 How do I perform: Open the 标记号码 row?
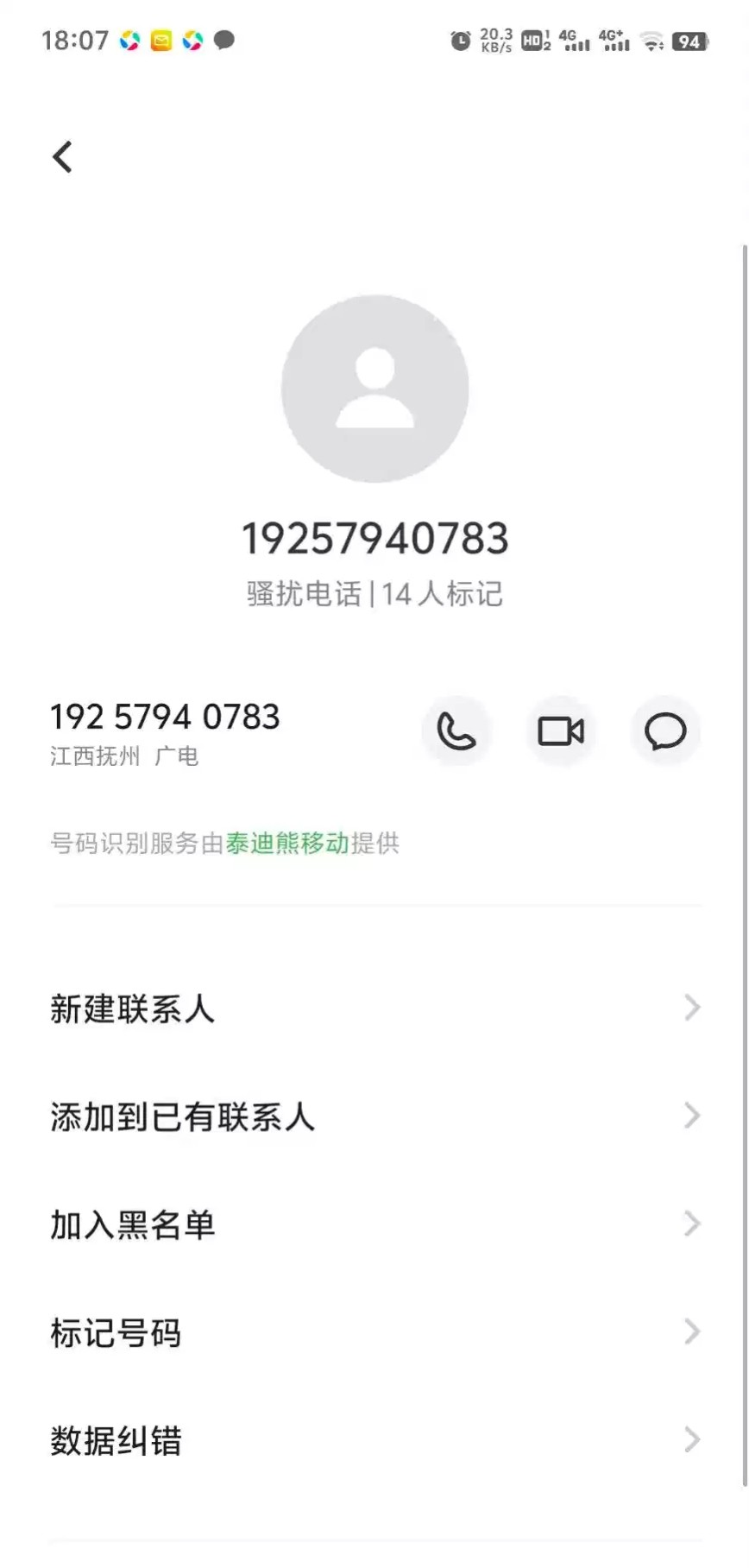click(374, 1332)
